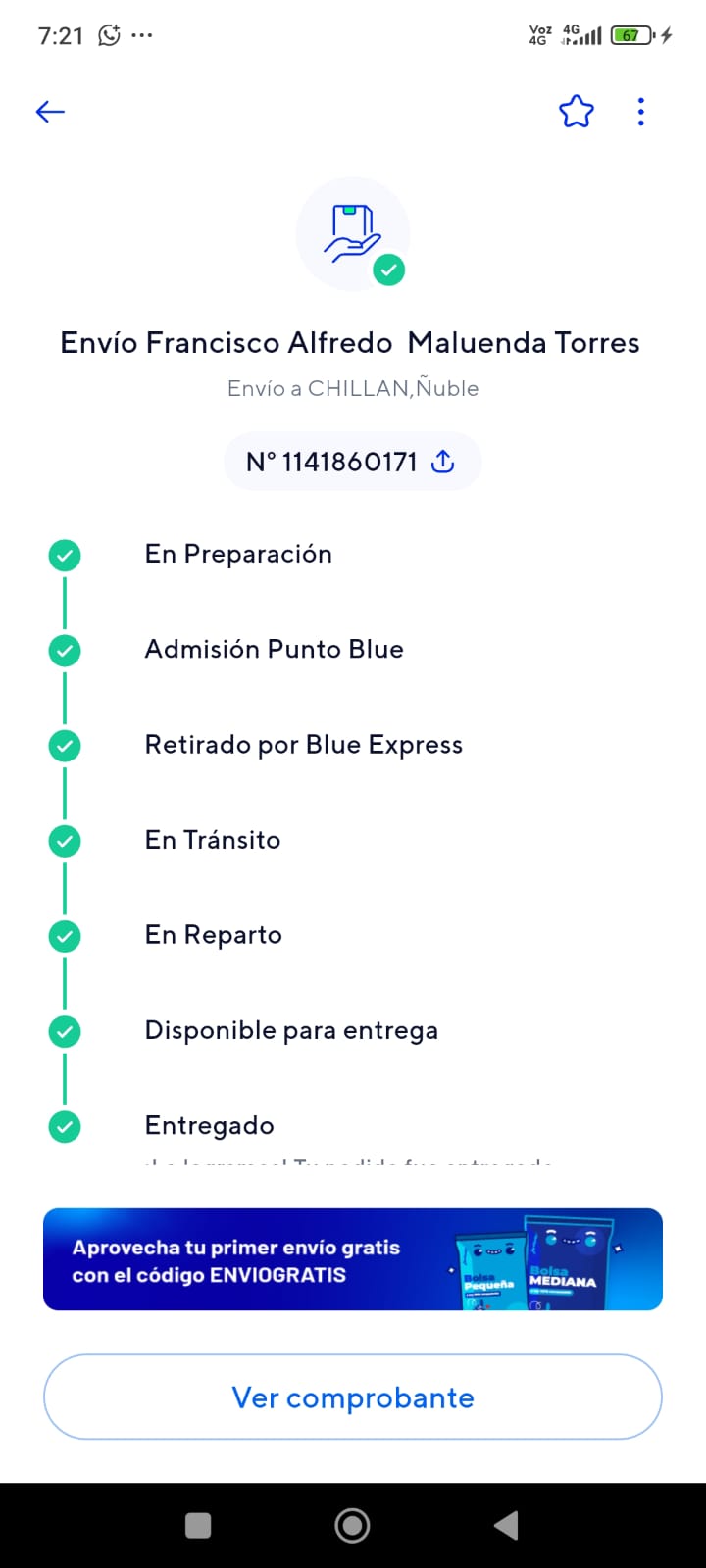This screenshot has height=1568, width=706.
Task: Expand the En Reparto status entry
Action: 213,935
